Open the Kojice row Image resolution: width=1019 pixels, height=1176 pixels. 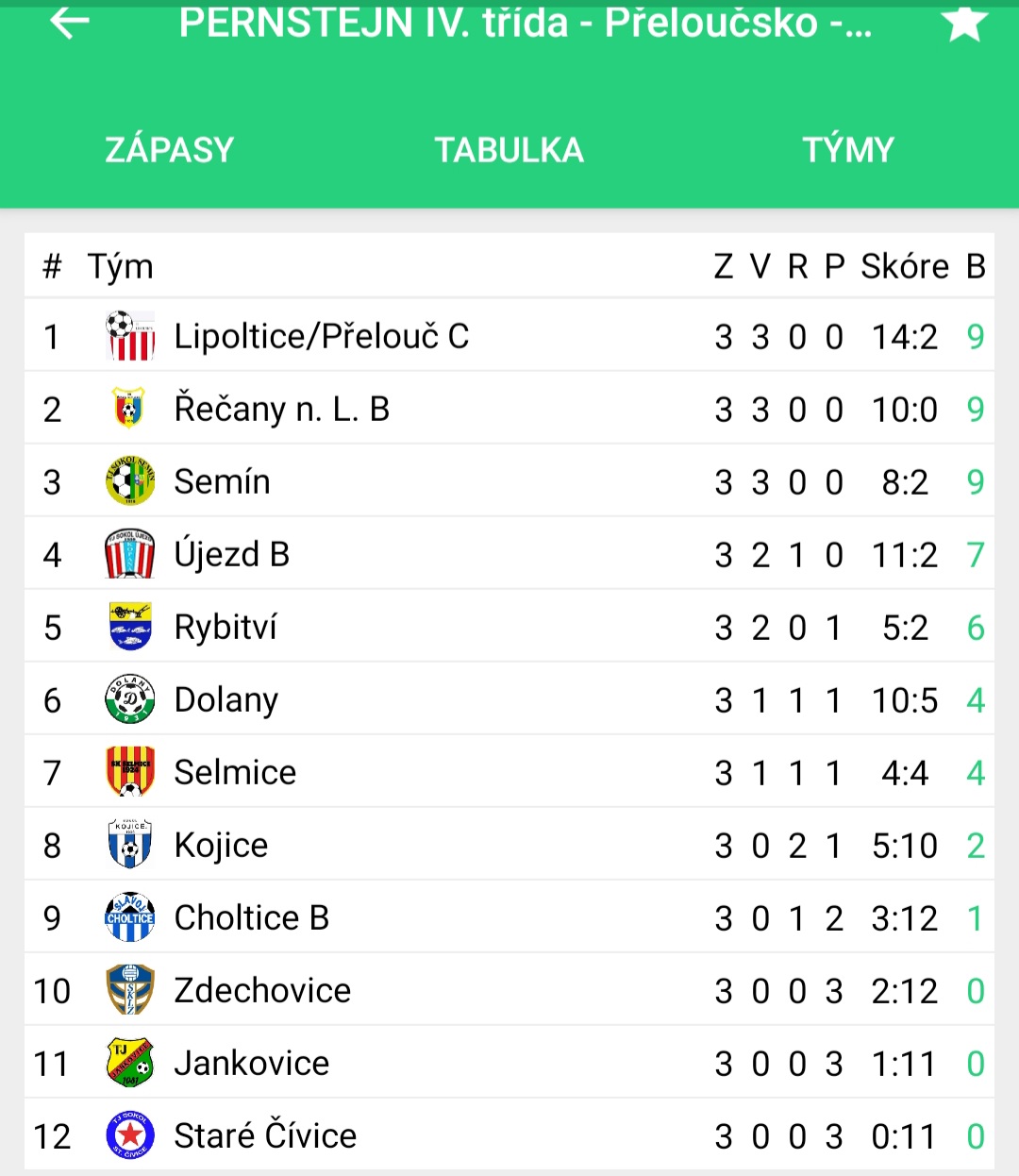point(222,846)
